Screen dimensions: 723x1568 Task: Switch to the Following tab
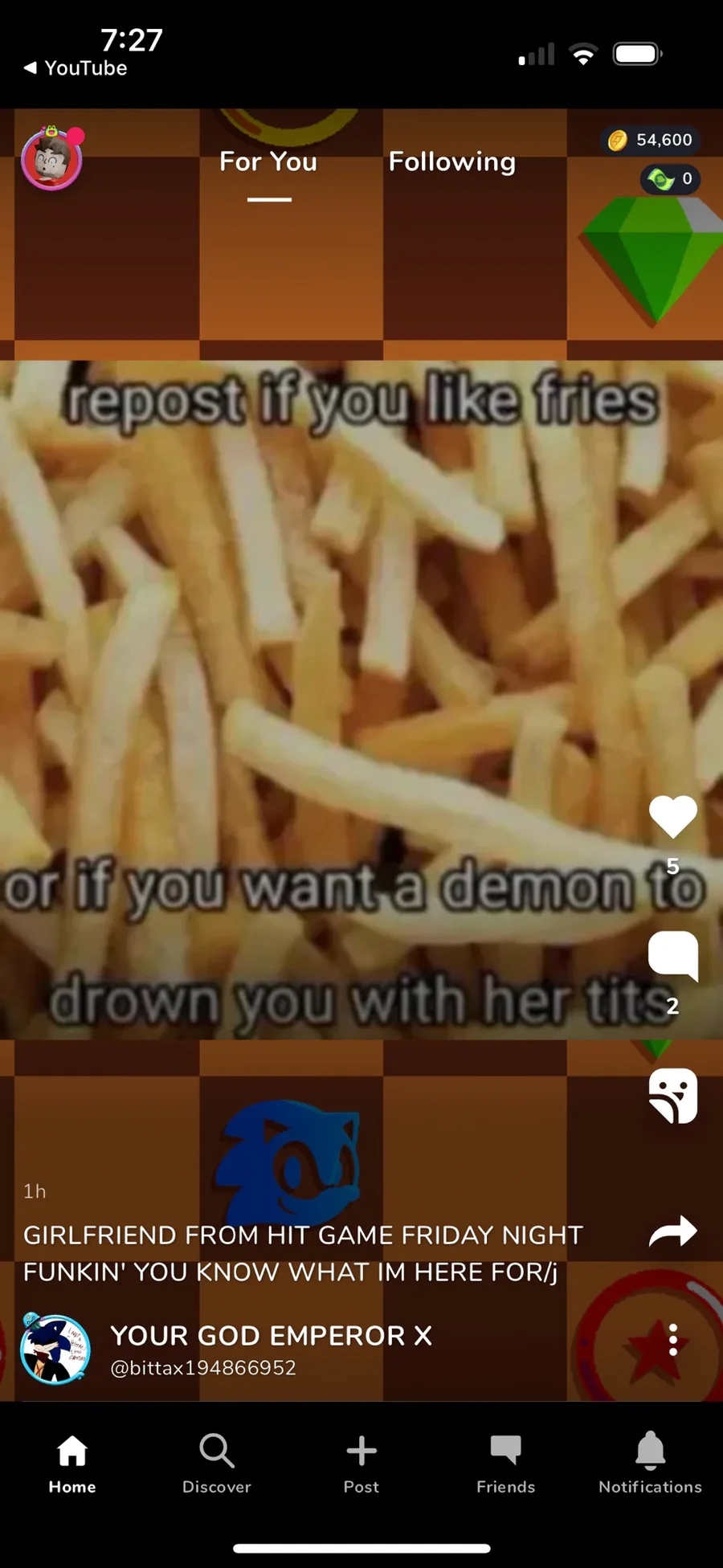pos(452,161)
